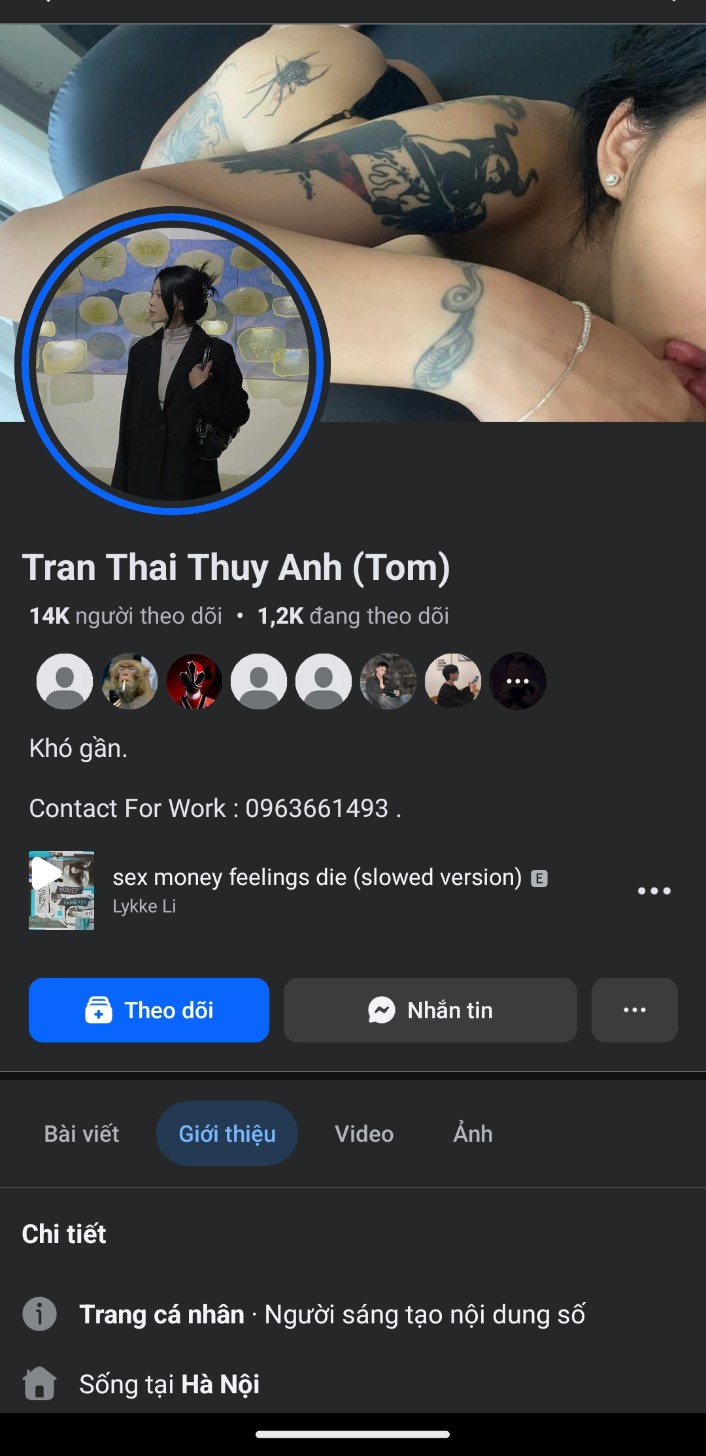Open options menu for the pinned song
The width and height of the screenshot is (706, 1456).
point(654,891)
